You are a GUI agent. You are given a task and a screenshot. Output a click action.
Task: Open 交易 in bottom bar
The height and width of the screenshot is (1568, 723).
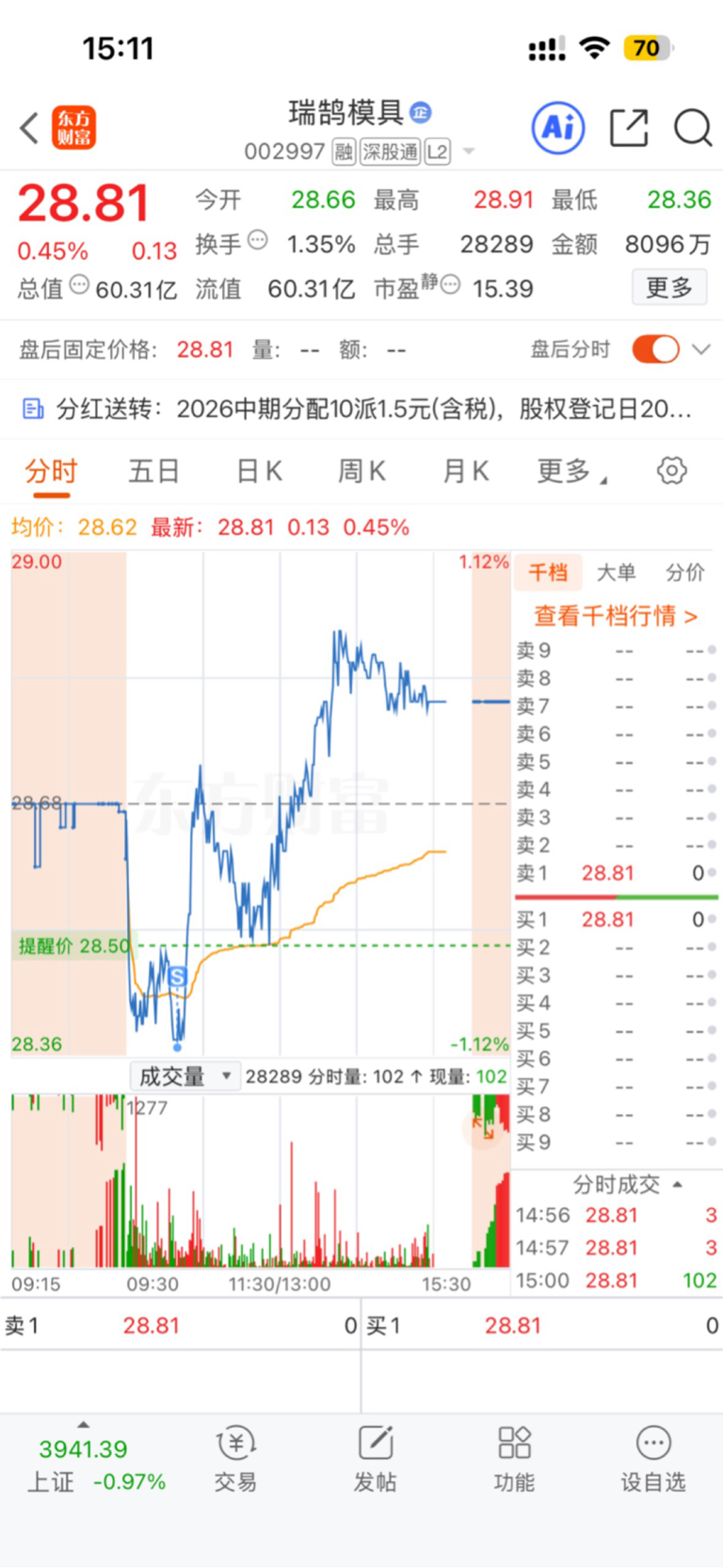[235, 1460]
